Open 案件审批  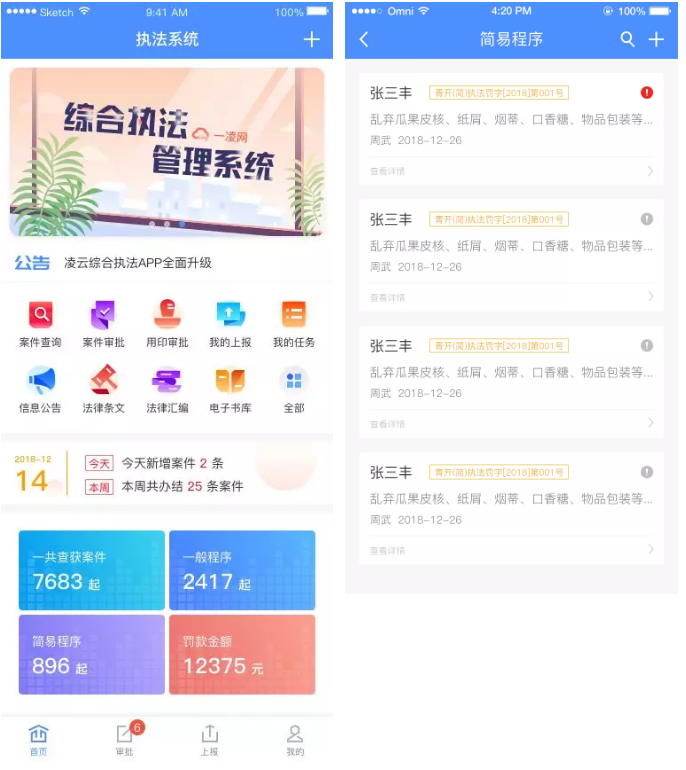click(103, 324)
